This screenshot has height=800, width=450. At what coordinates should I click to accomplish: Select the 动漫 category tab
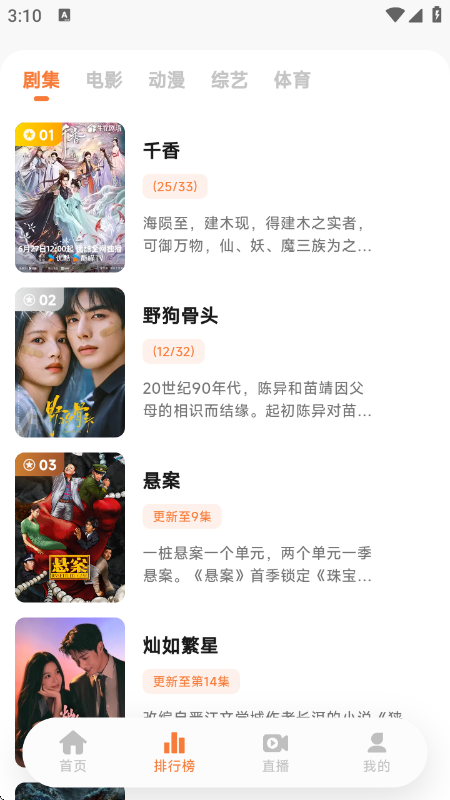click(167, 80)
